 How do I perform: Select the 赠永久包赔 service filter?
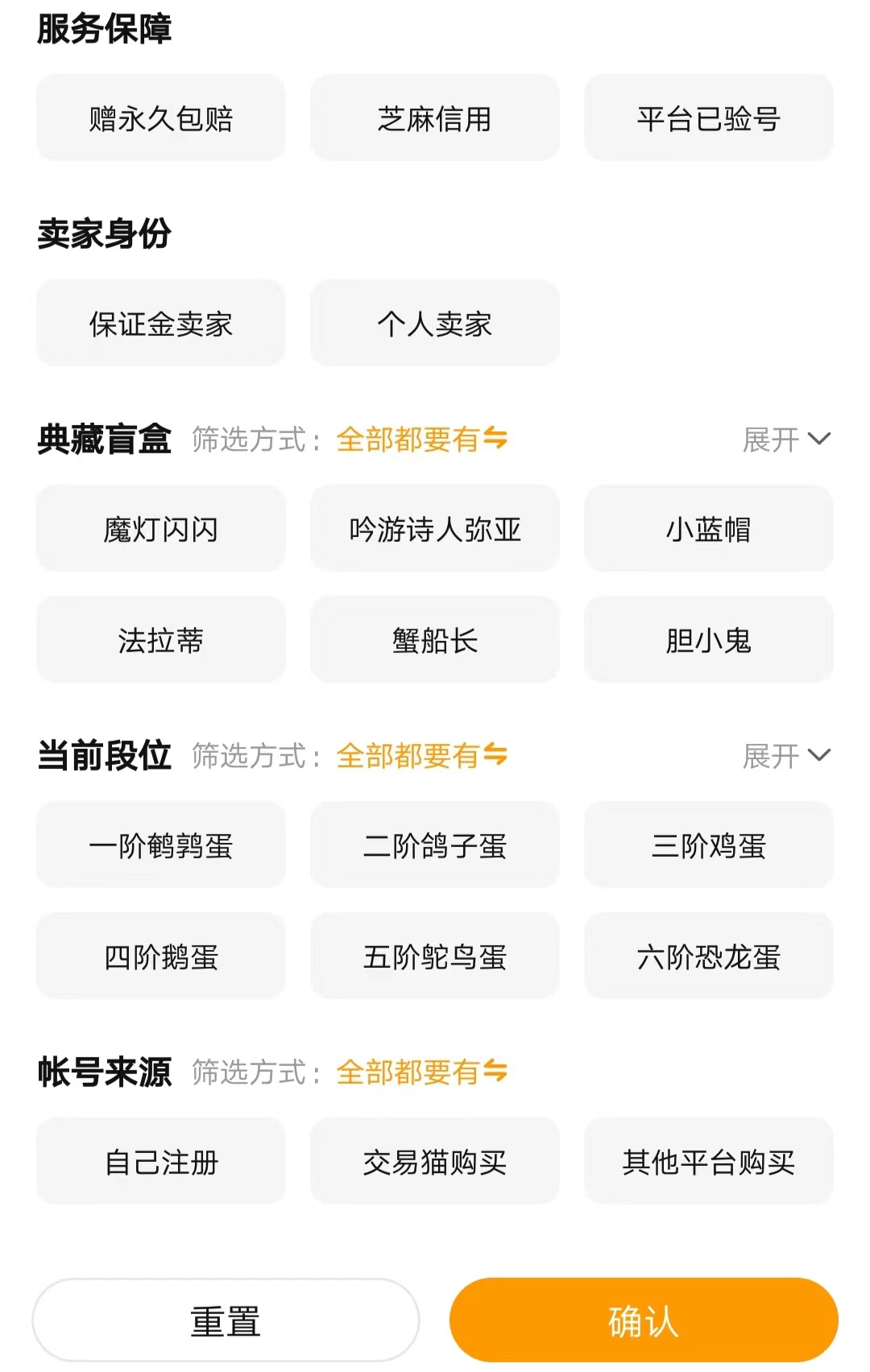pyautogui.click(x=161, y=118)
